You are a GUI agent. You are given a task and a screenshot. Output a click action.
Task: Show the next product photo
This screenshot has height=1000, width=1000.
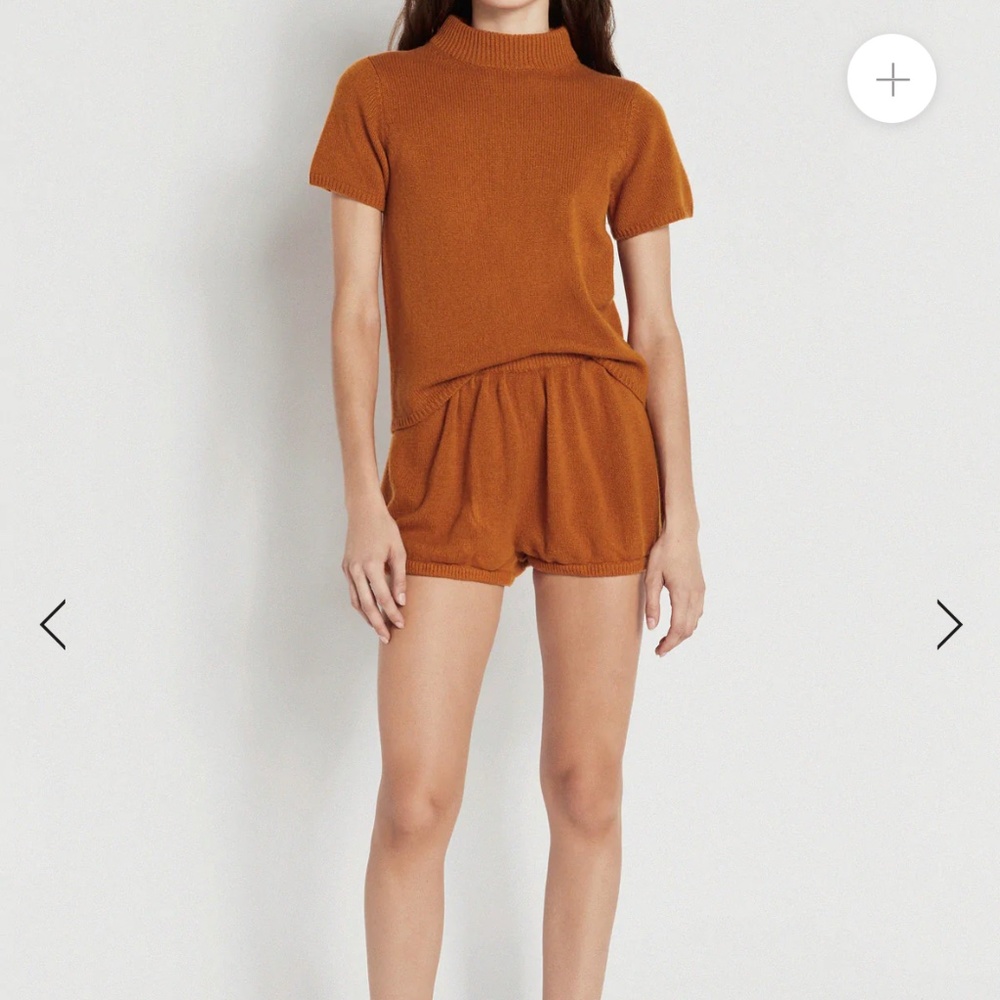tap(948, 625)
